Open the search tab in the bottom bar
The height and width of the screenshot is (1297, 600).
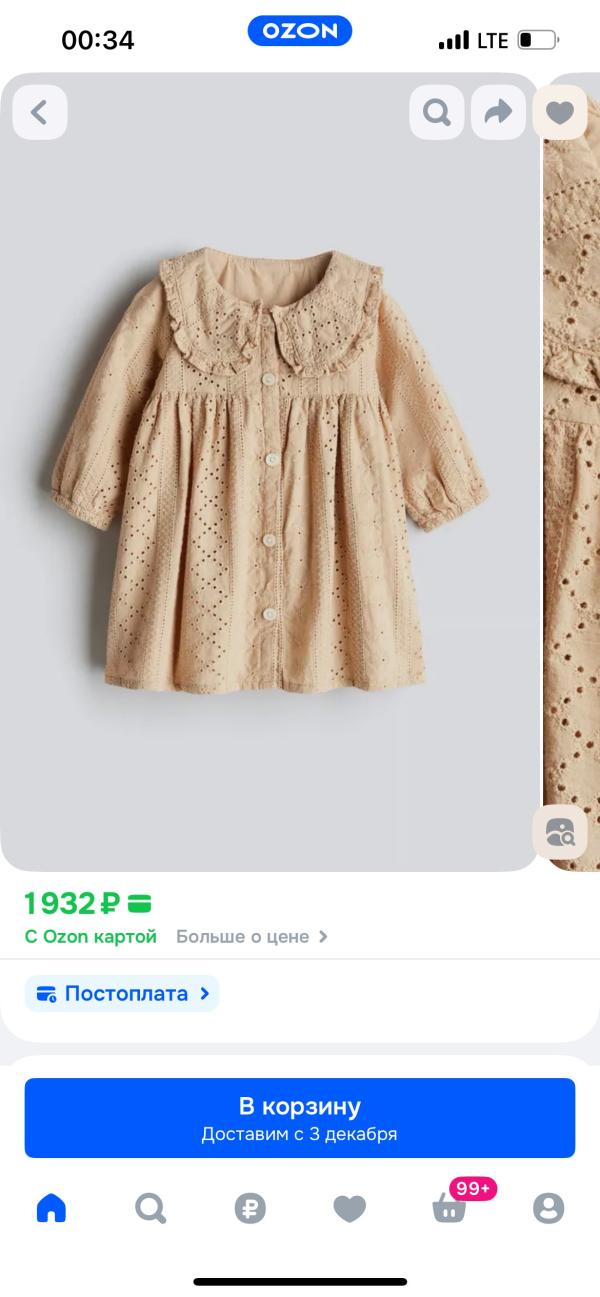coord(151,1208)
